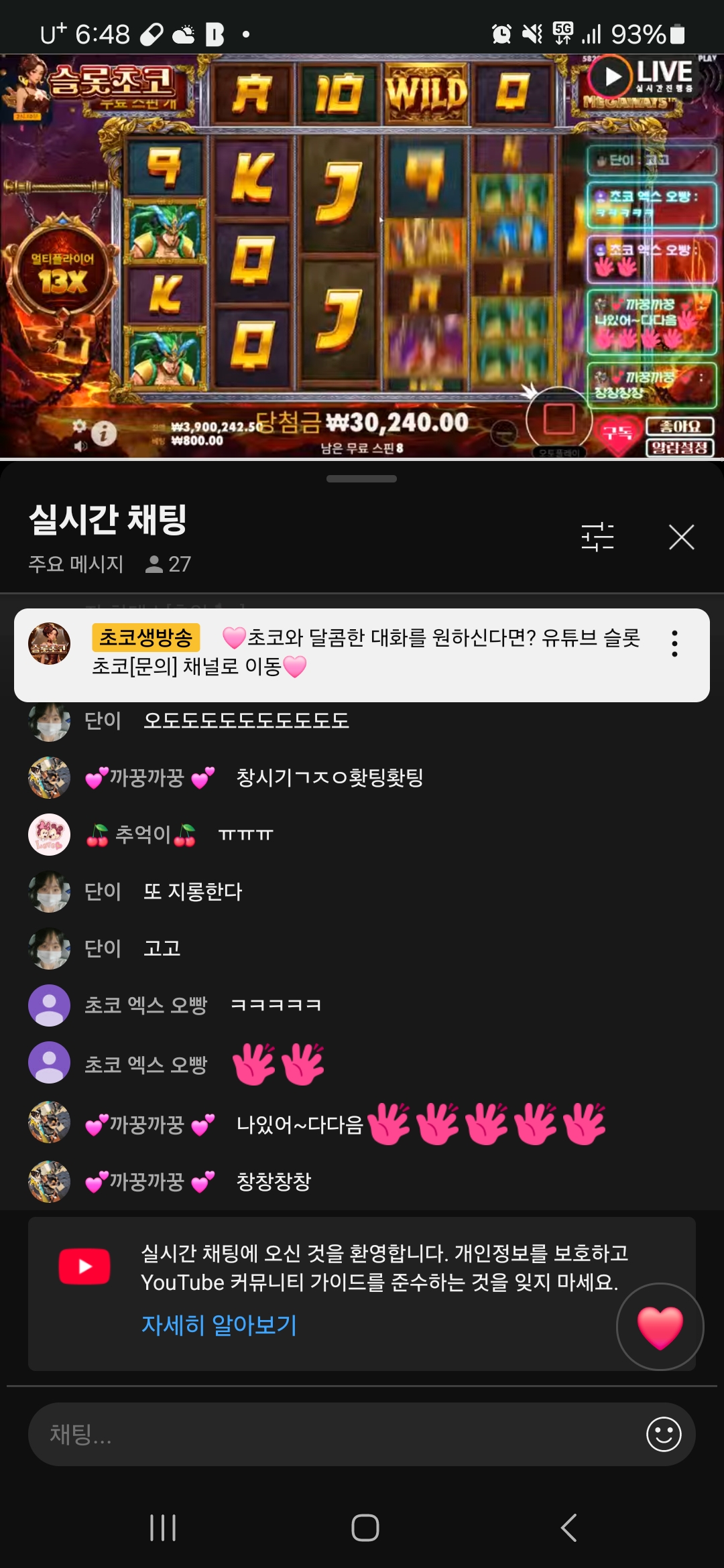
Task: Open recent apps from navigation bar
Action: click(163, 1528)
